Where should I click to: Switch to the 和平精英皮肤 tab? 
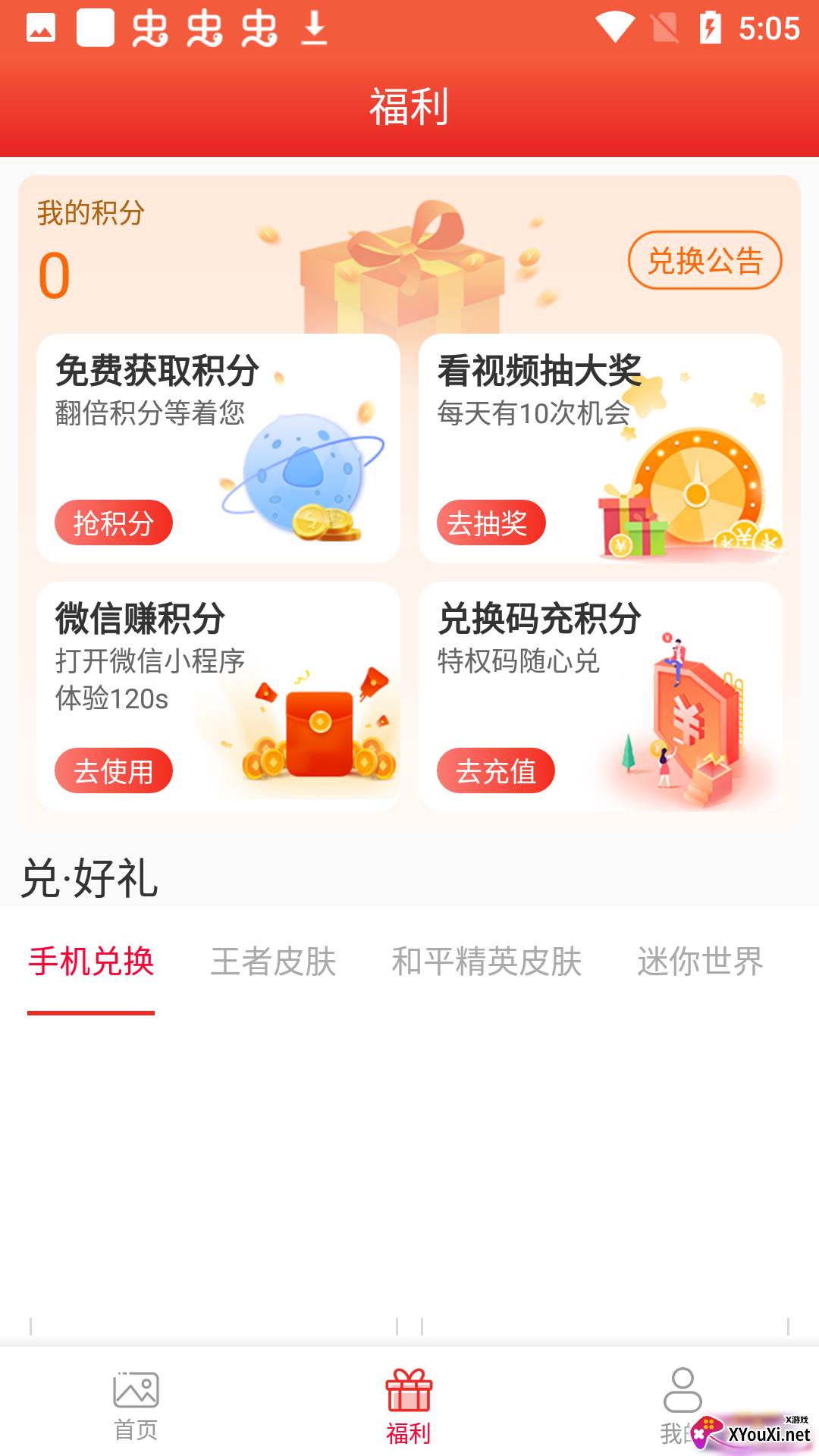(486, 962)
